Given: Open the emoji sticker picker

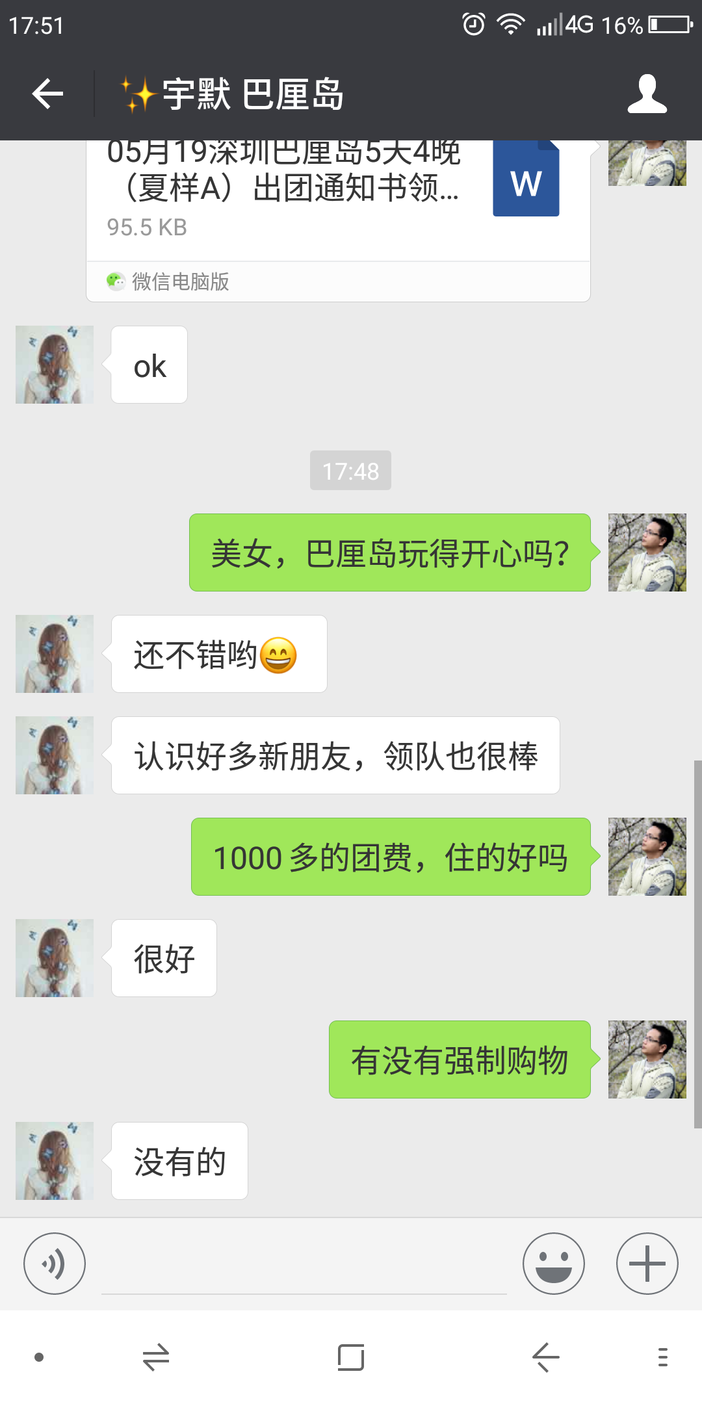Looking at the screenshot, I should (x=553, y=1264).
